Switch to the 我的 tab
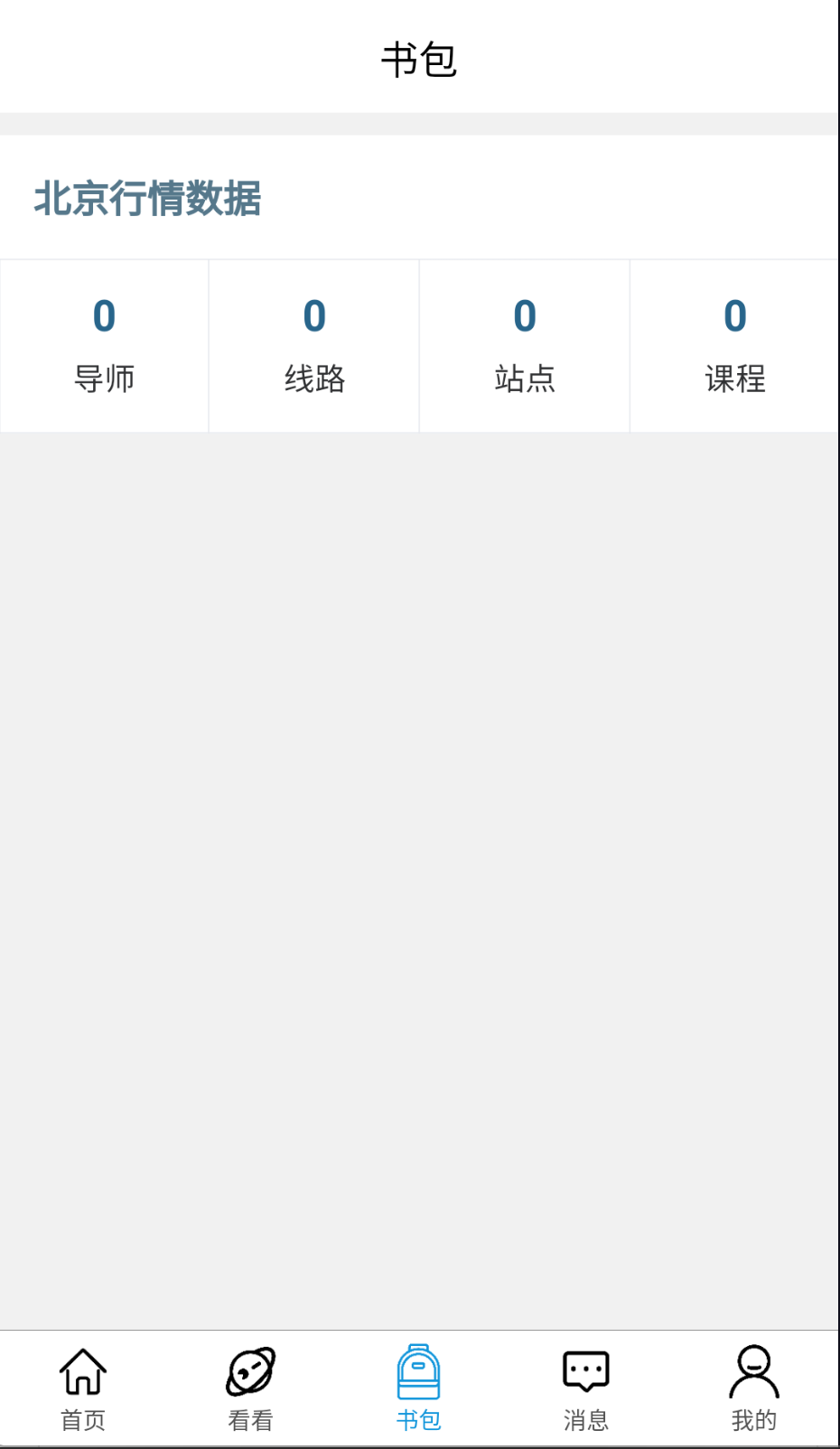This screenshot has height=1449, width=840. [x=754, y=1389]
